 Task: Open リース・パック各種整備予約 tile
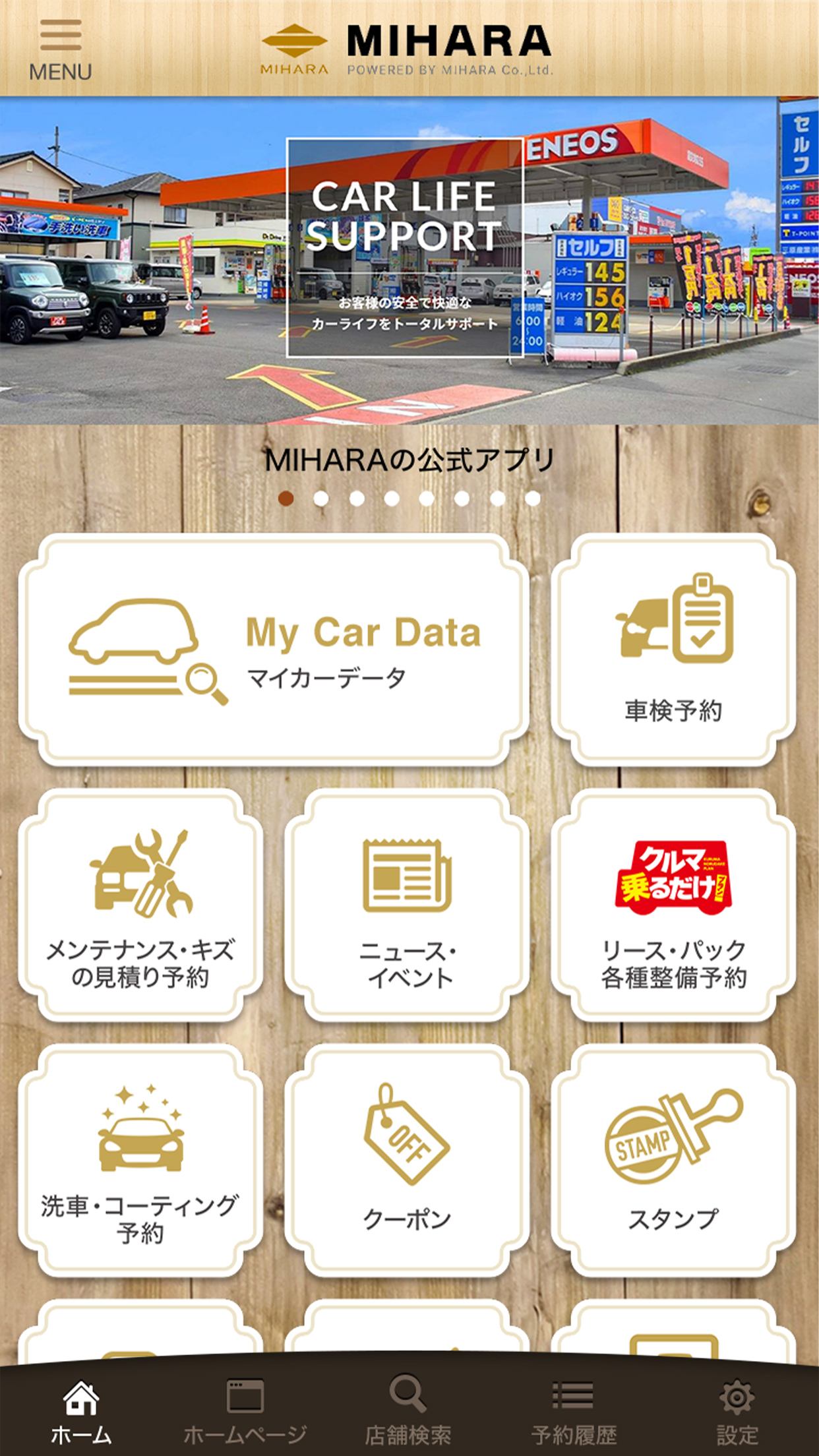673,905
